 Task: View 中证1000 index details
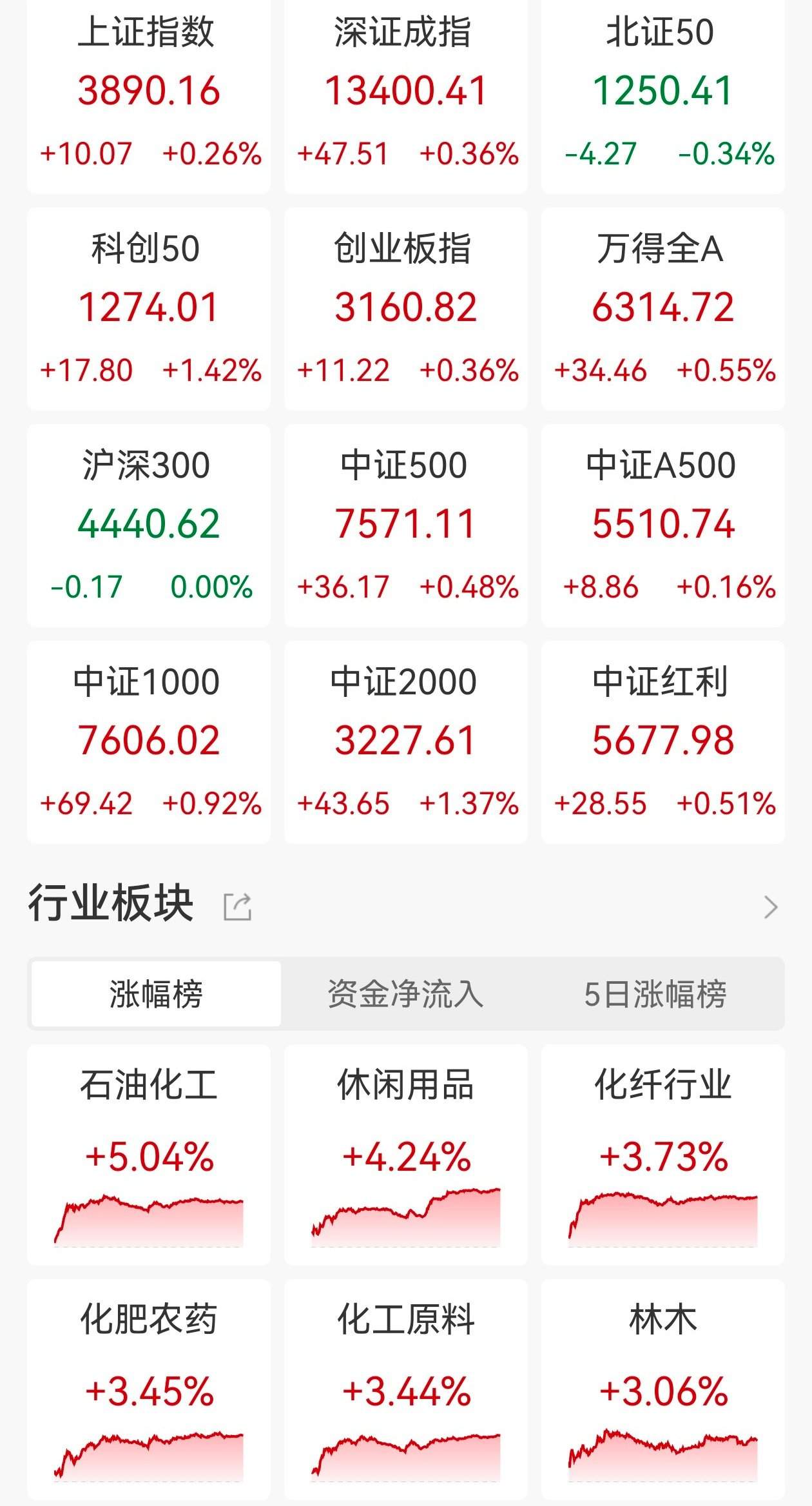coord(149,741)
